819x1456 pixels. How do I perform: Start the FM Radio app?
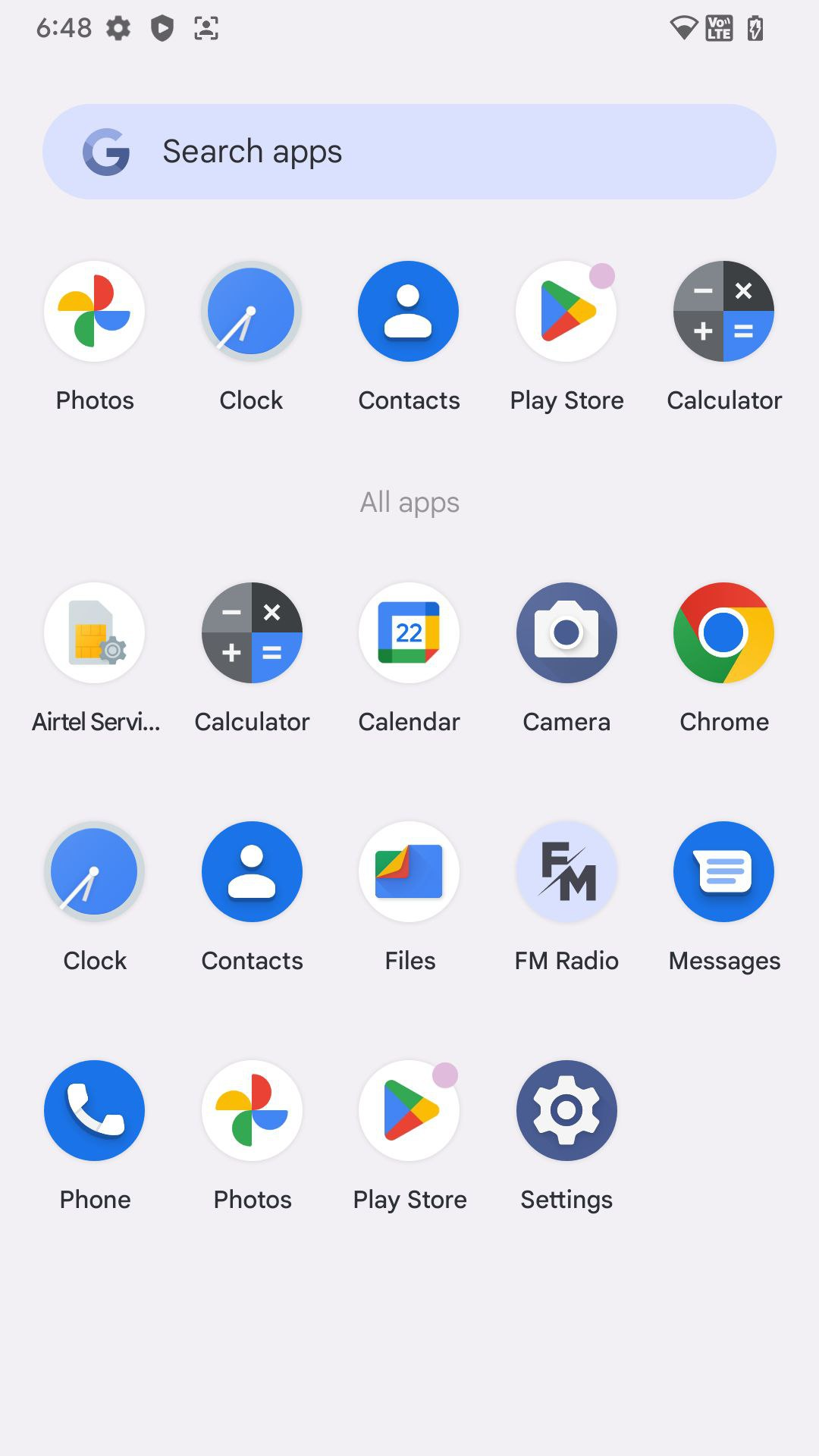(566, 872)
